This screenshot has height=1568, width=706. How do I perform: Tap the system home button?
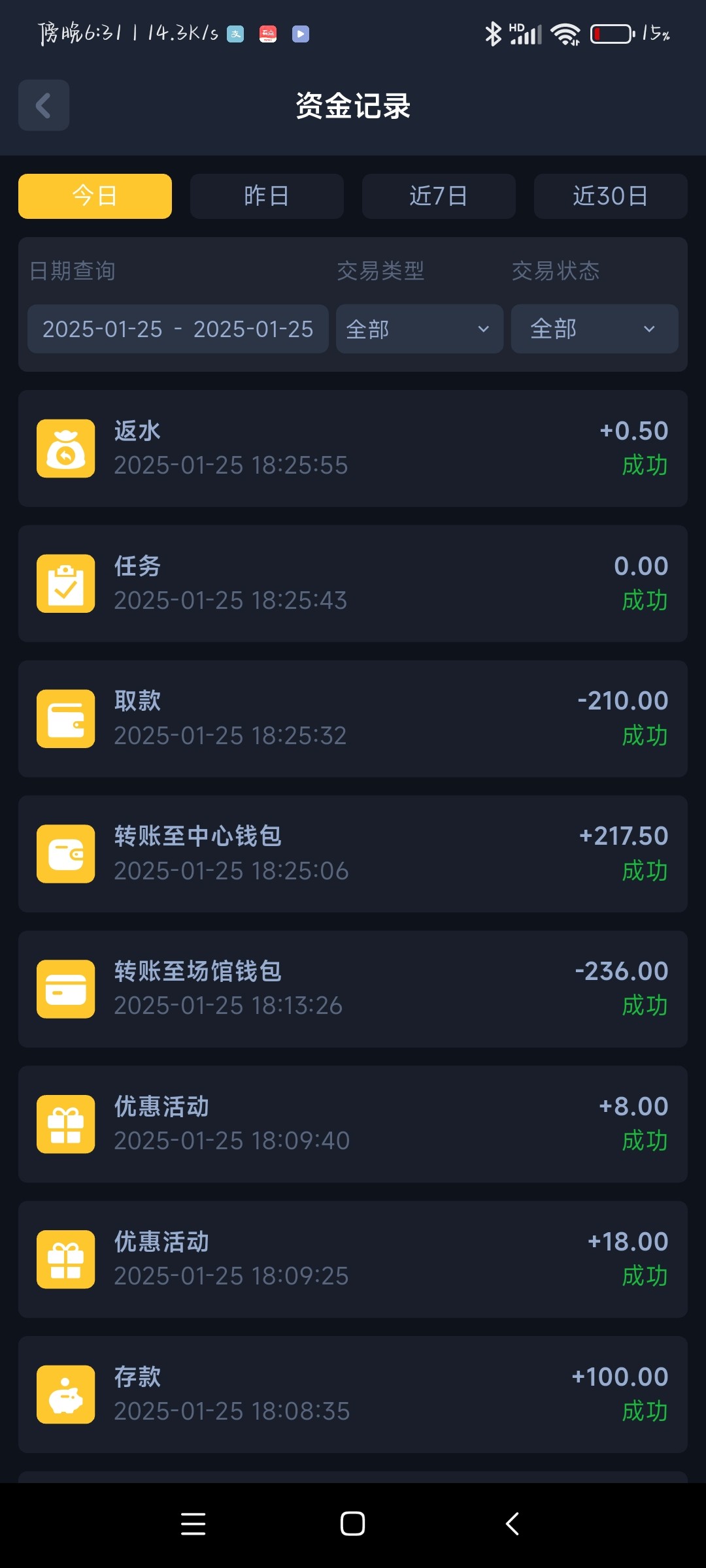[353, 1524]
